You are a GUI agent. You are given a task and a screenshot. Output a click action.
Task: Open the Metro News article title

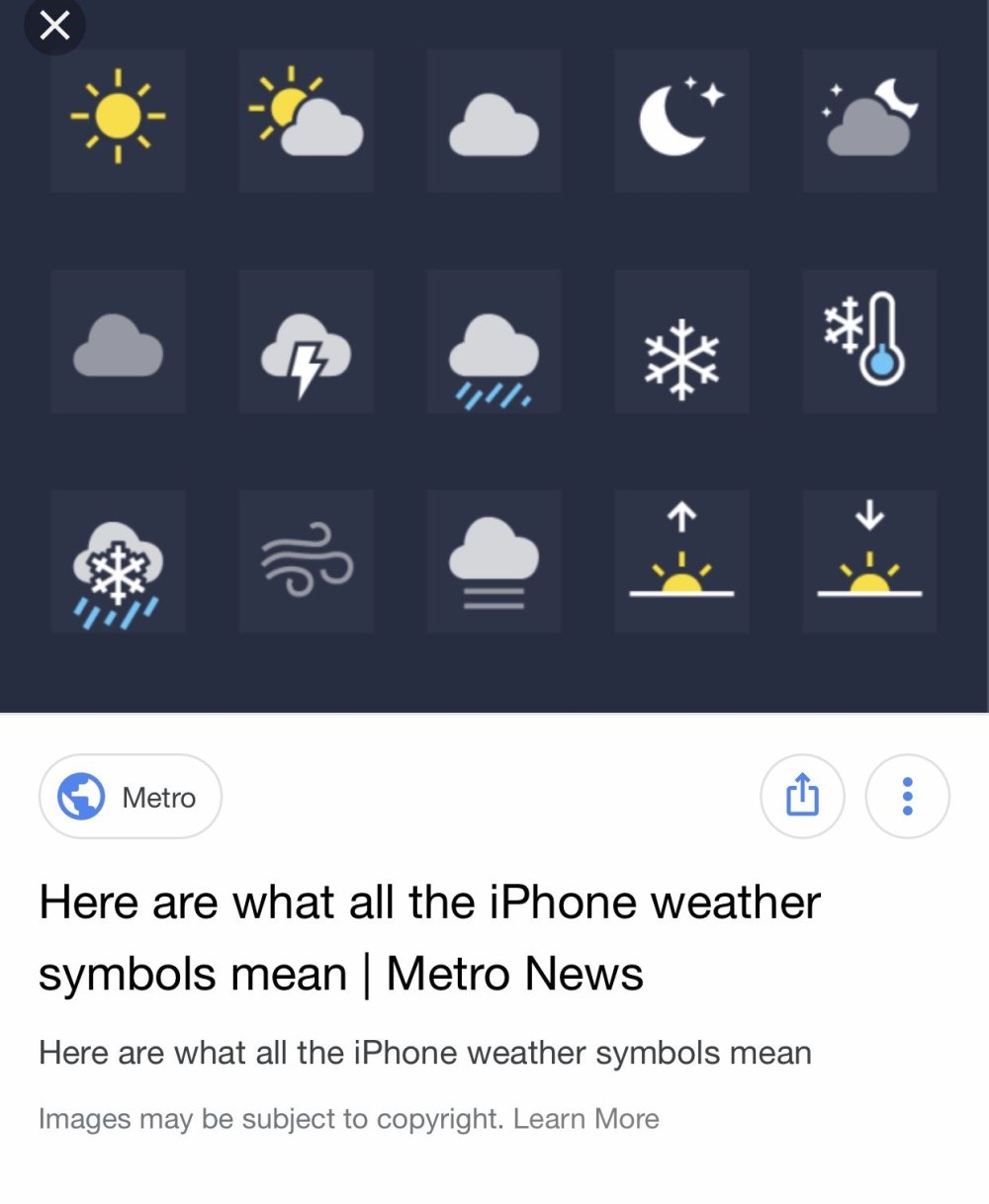pos(429,937)
